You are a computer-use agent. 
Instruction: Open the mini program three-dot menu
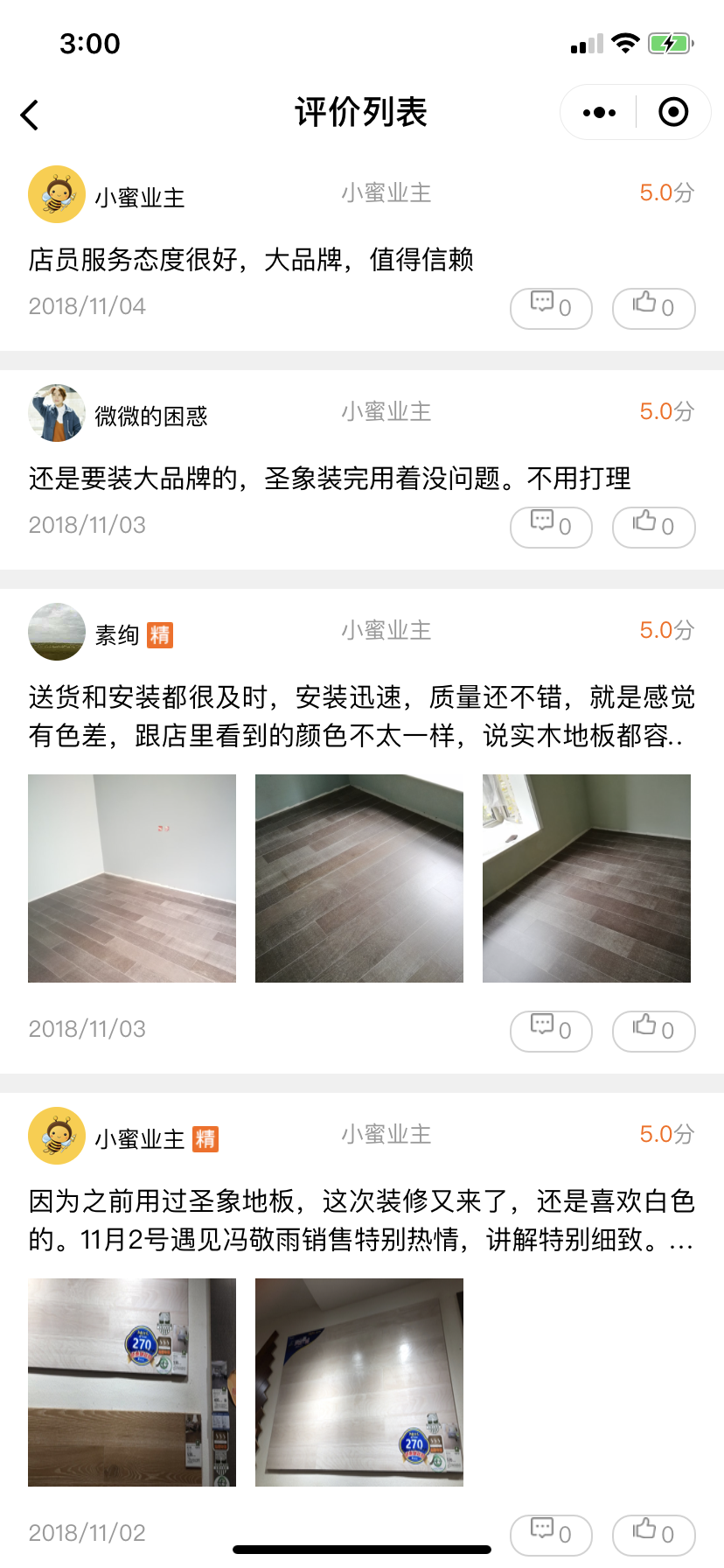coord(599,113)
